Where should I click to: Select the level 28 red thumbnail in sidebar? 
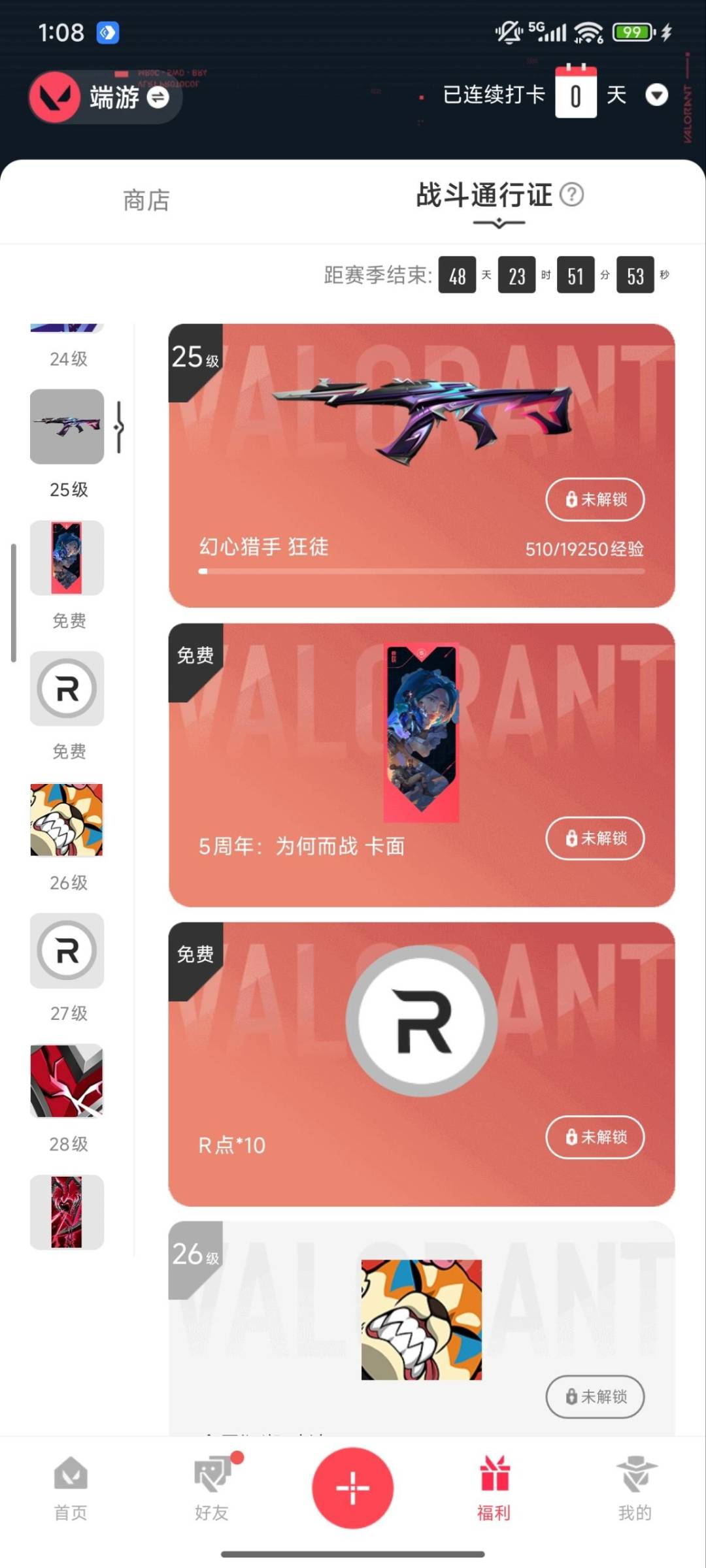pyautogui.click(x=67, y=1081)
